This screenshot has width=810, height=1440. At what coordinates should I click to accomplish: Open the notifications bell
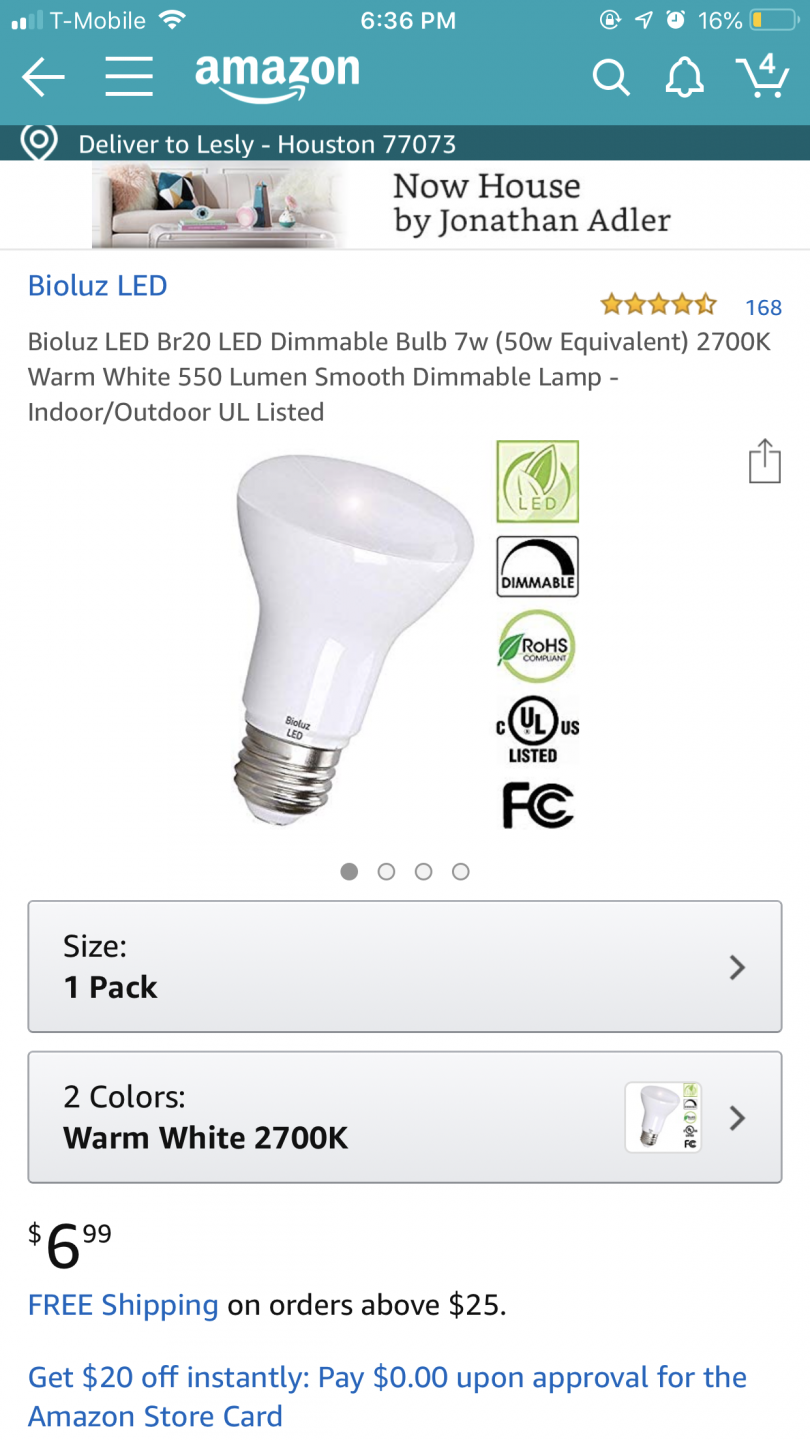684,77
